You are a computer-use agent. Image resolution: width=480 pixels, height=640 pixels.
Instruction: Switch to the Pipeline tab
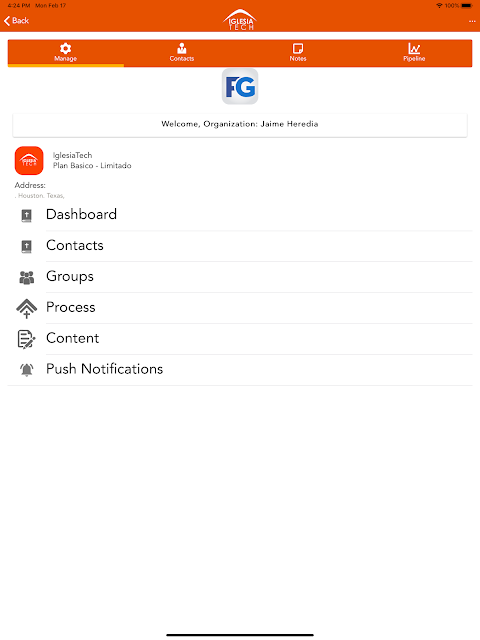414,53
